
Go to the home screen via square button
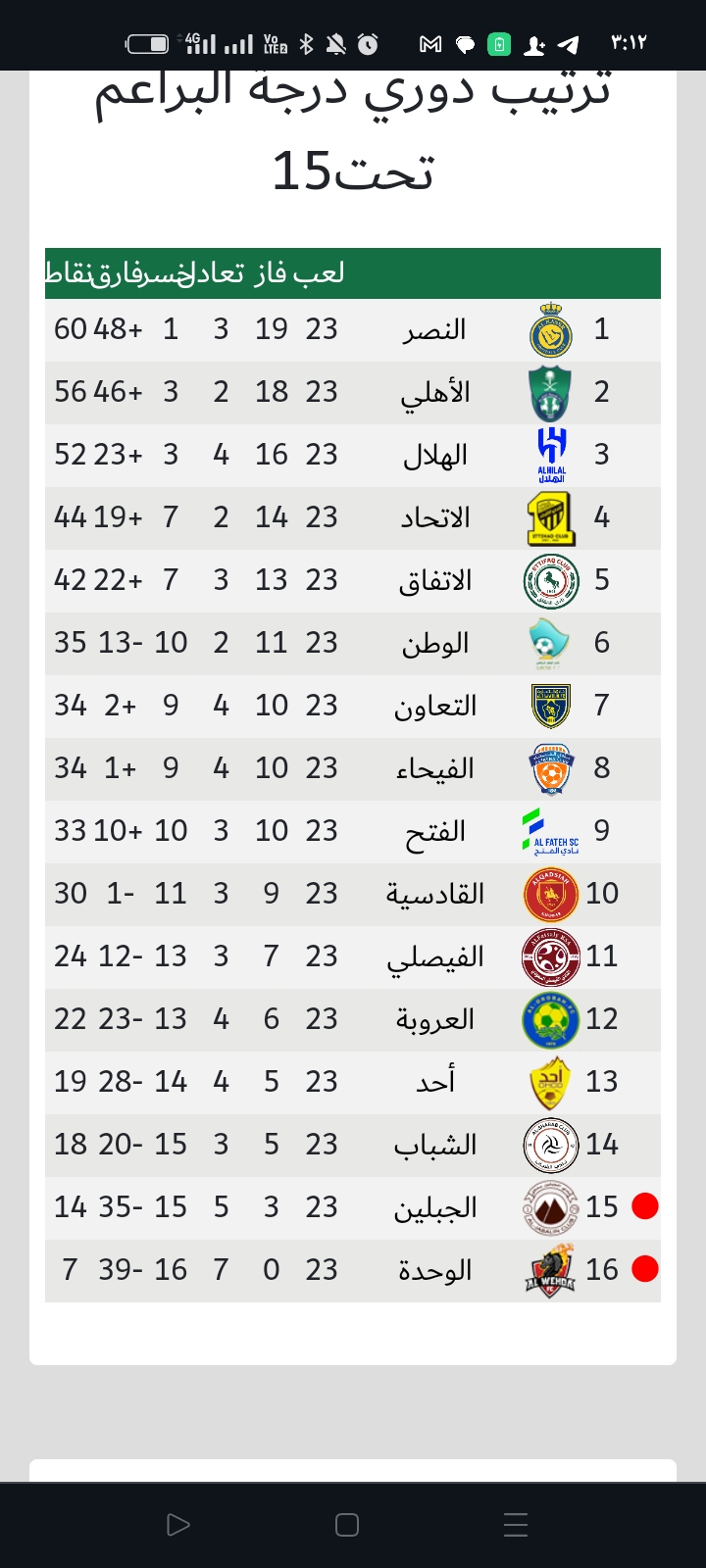pos(347,1525)
